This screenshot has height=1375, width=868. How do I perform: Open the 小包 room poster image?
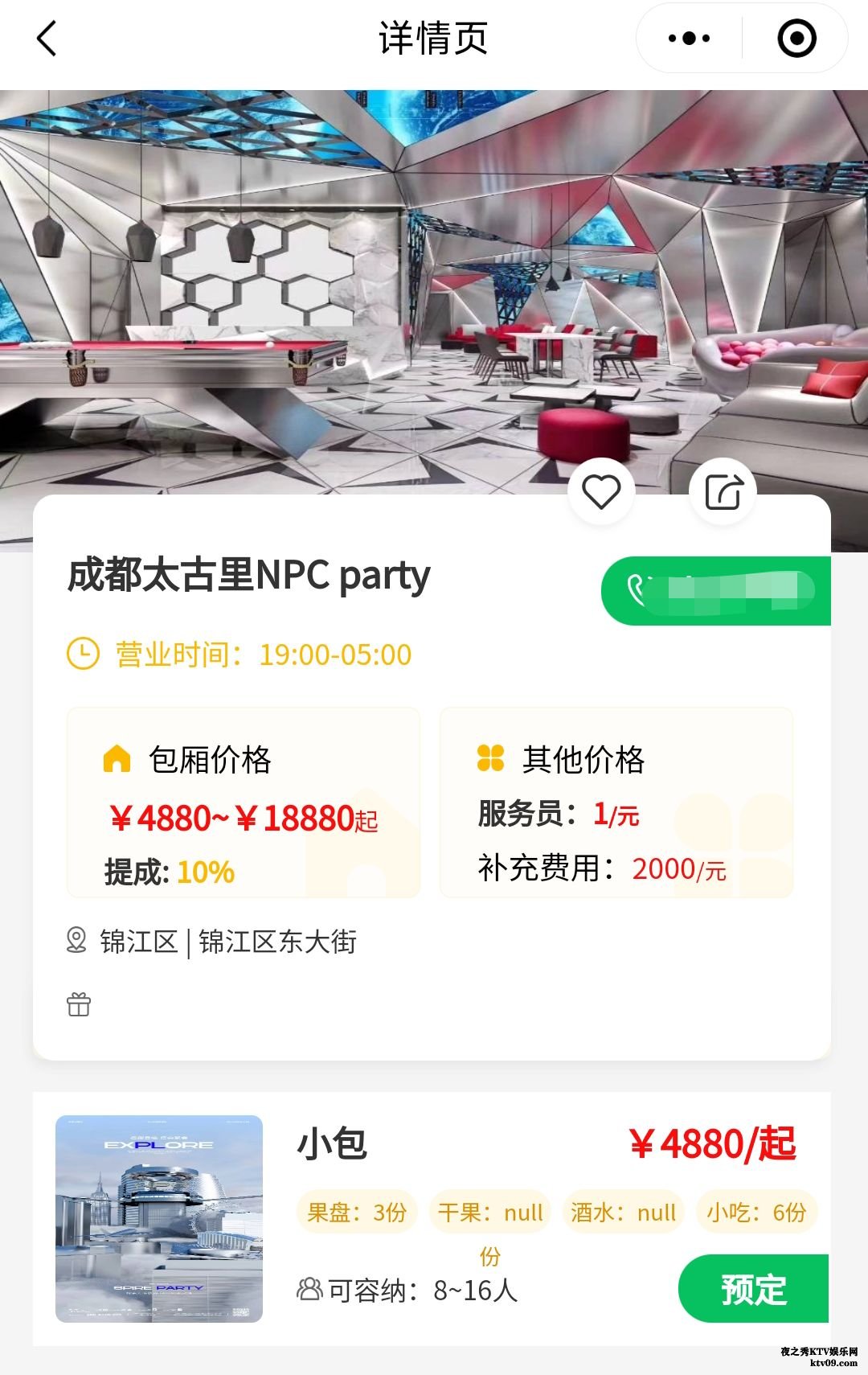pos(159,1218)
